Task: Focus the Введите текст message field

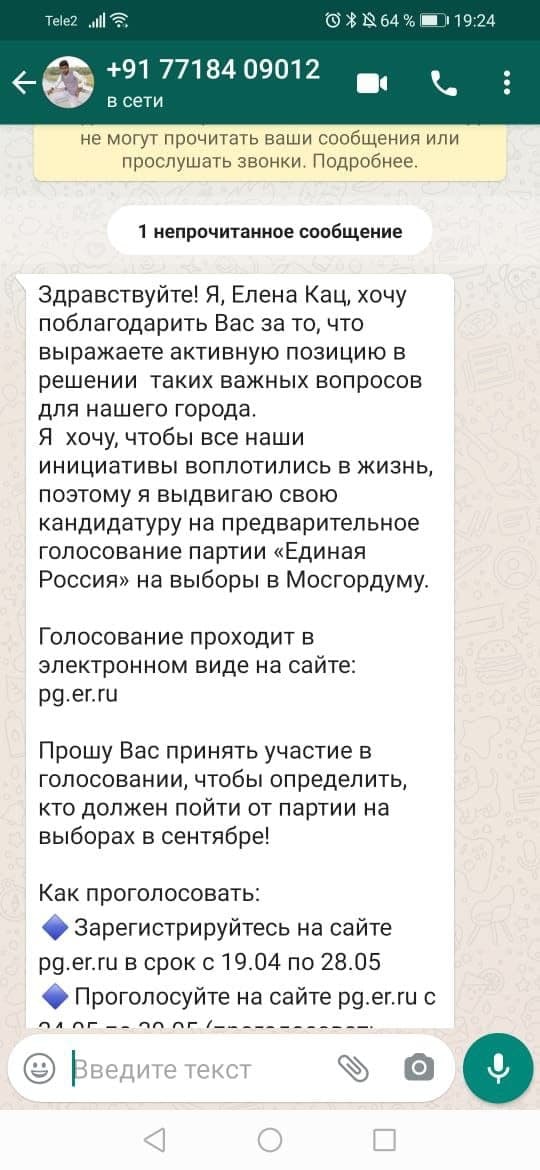Action: click(200, 1069)
